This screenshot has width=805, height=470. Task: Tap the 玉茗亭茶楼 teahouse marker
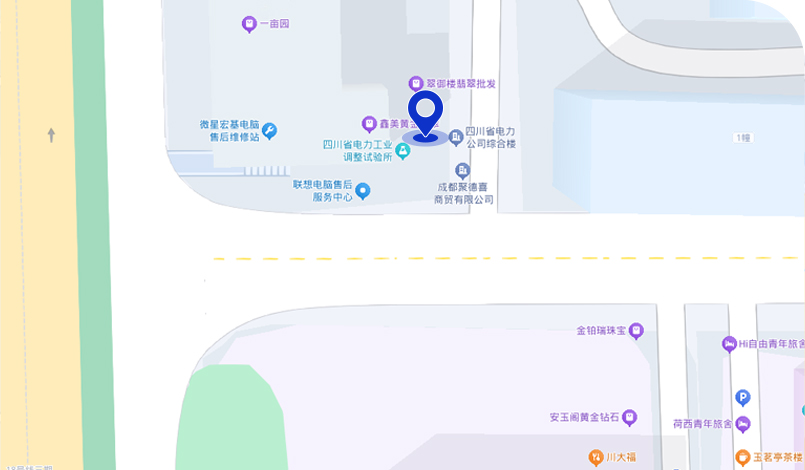(x=743, y=458)
